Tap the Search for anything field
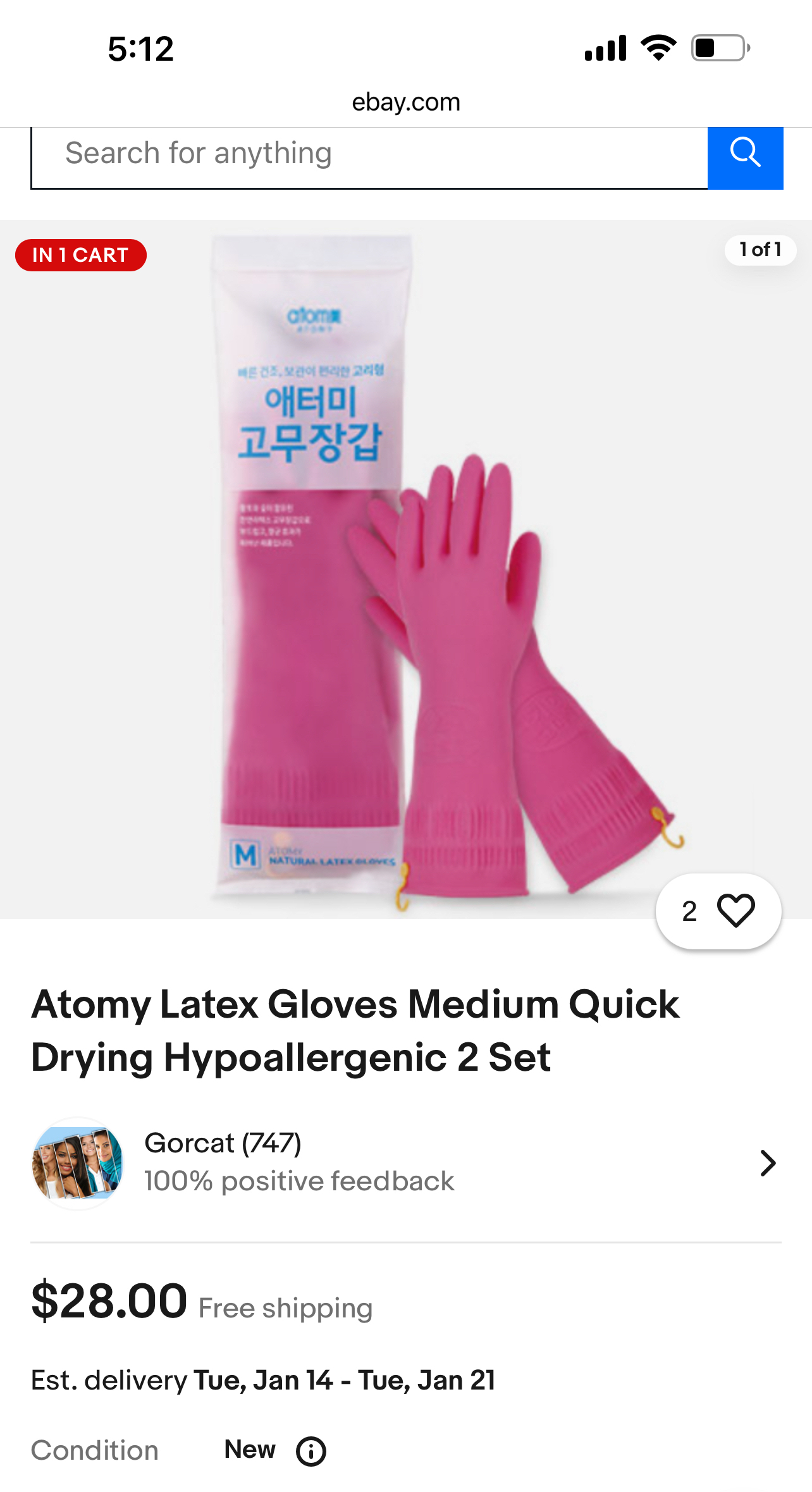 [x=369, y=155]
